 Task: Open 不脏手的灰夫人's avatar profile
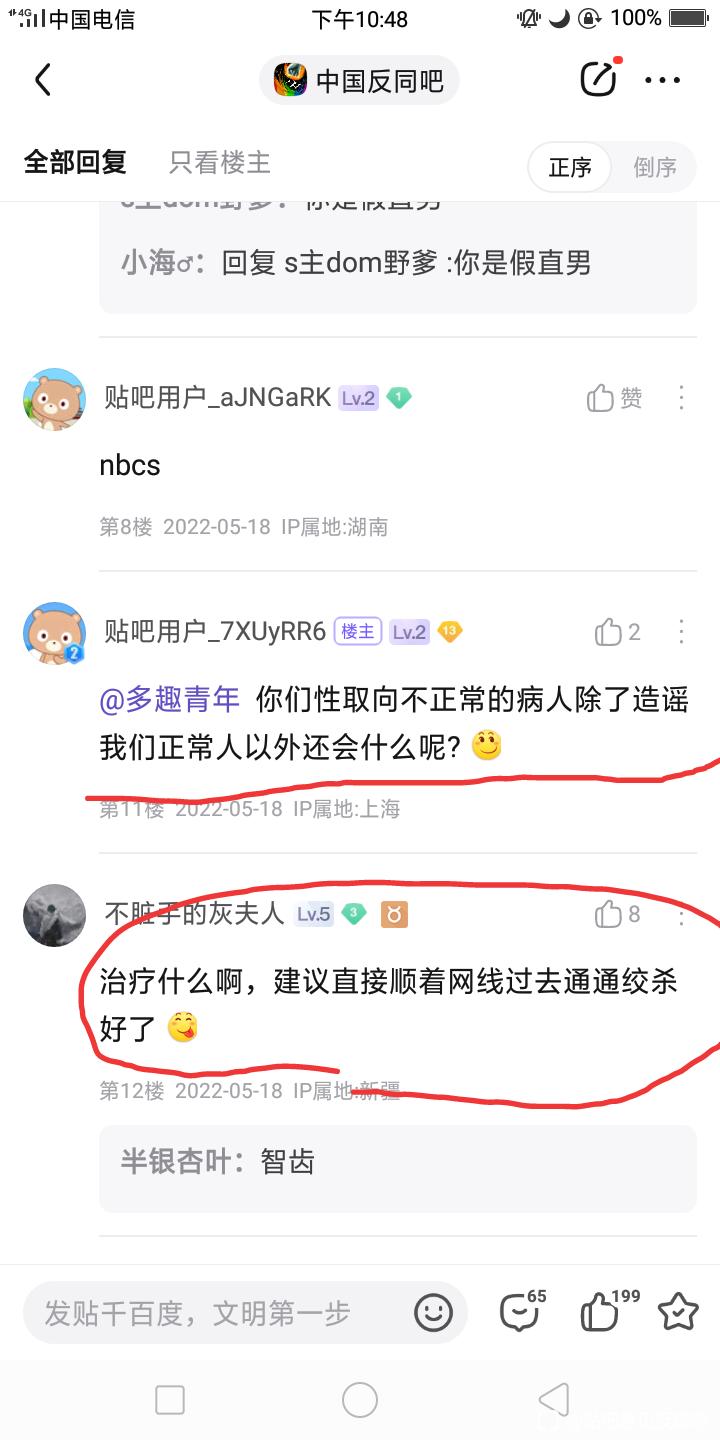tap(54, 915)
